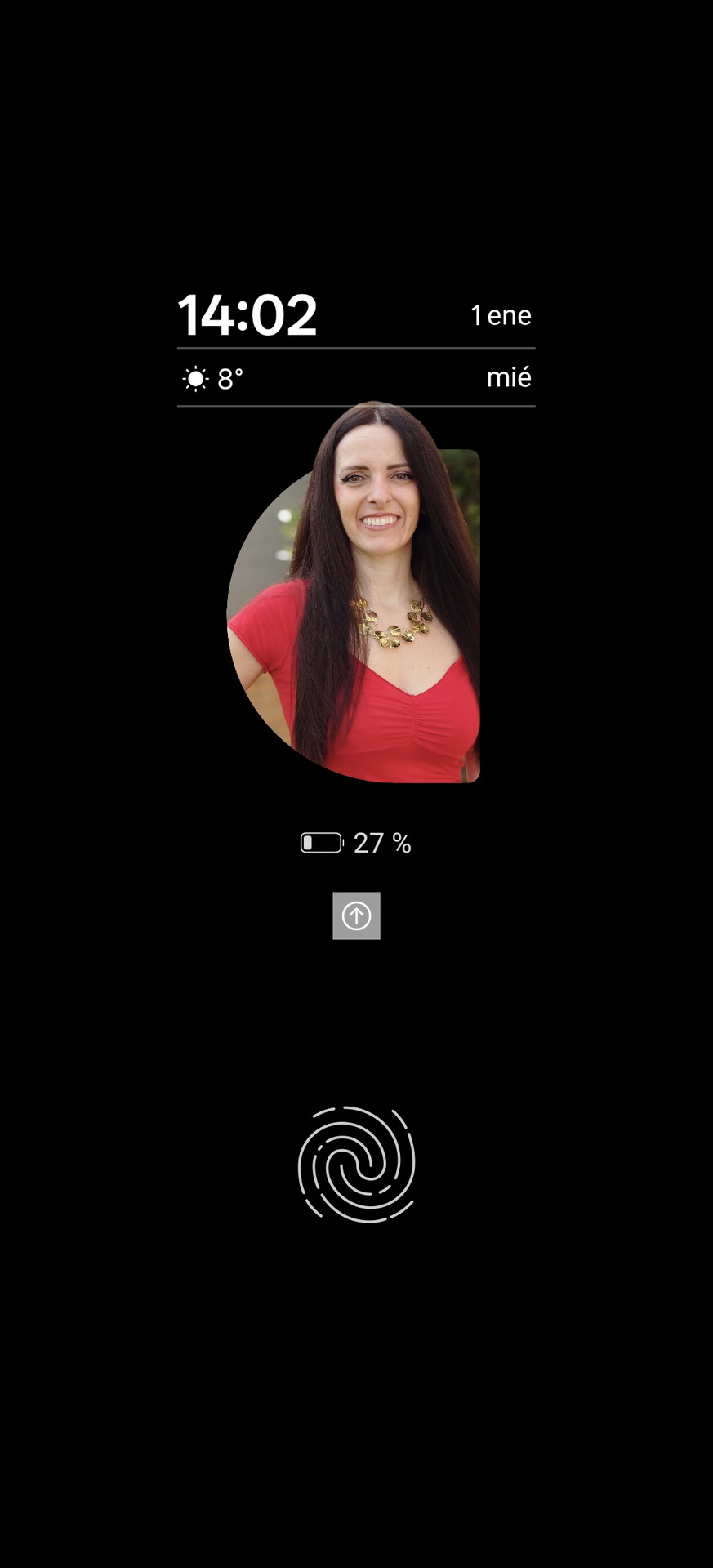Image resolution: width=713 pixels, height=1568 pixels.
Task: Tap the upward arrow notification icon
Action: pos(356,915)
